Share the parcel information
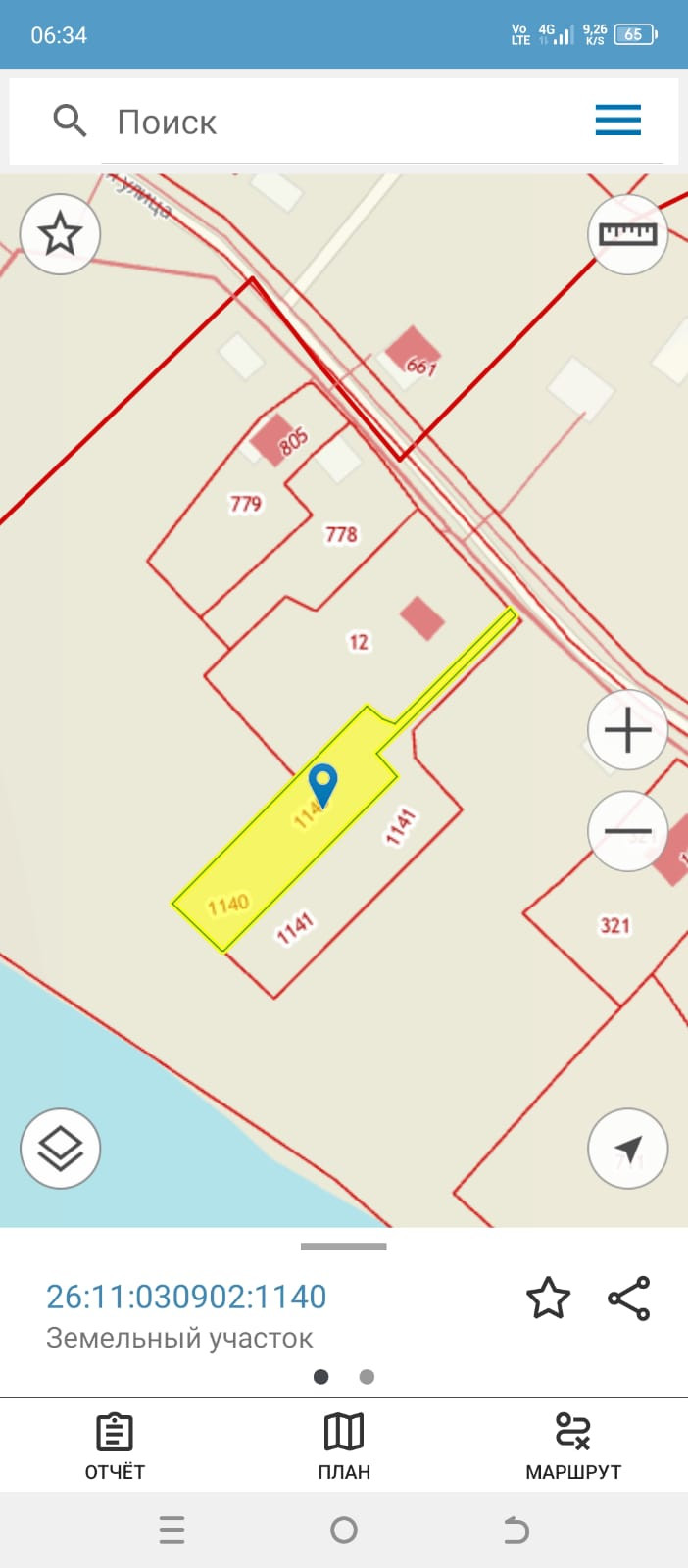 click(x=629, y=1298)
